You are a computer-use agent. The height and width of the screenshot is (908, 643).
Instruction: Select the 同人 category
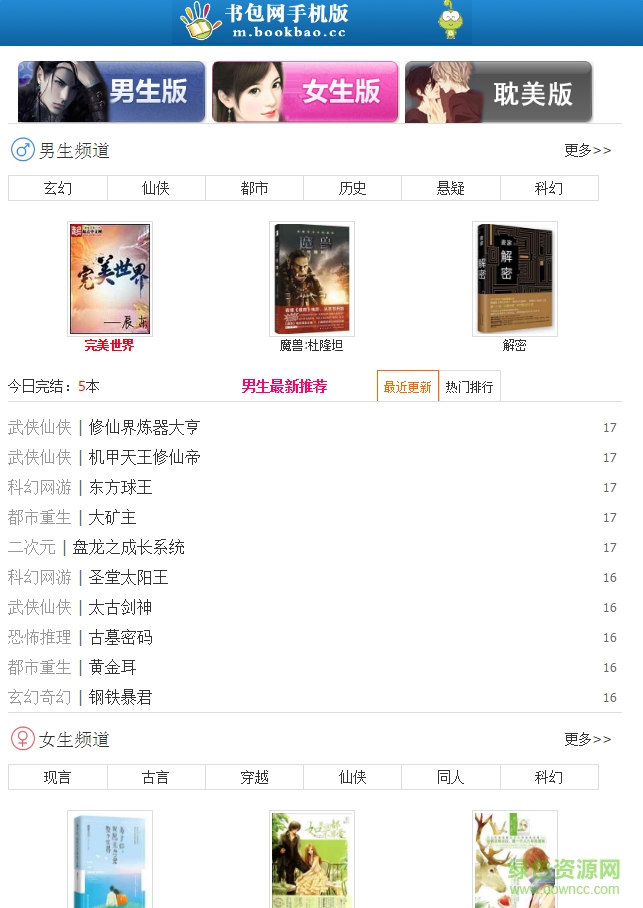[450, 777]
